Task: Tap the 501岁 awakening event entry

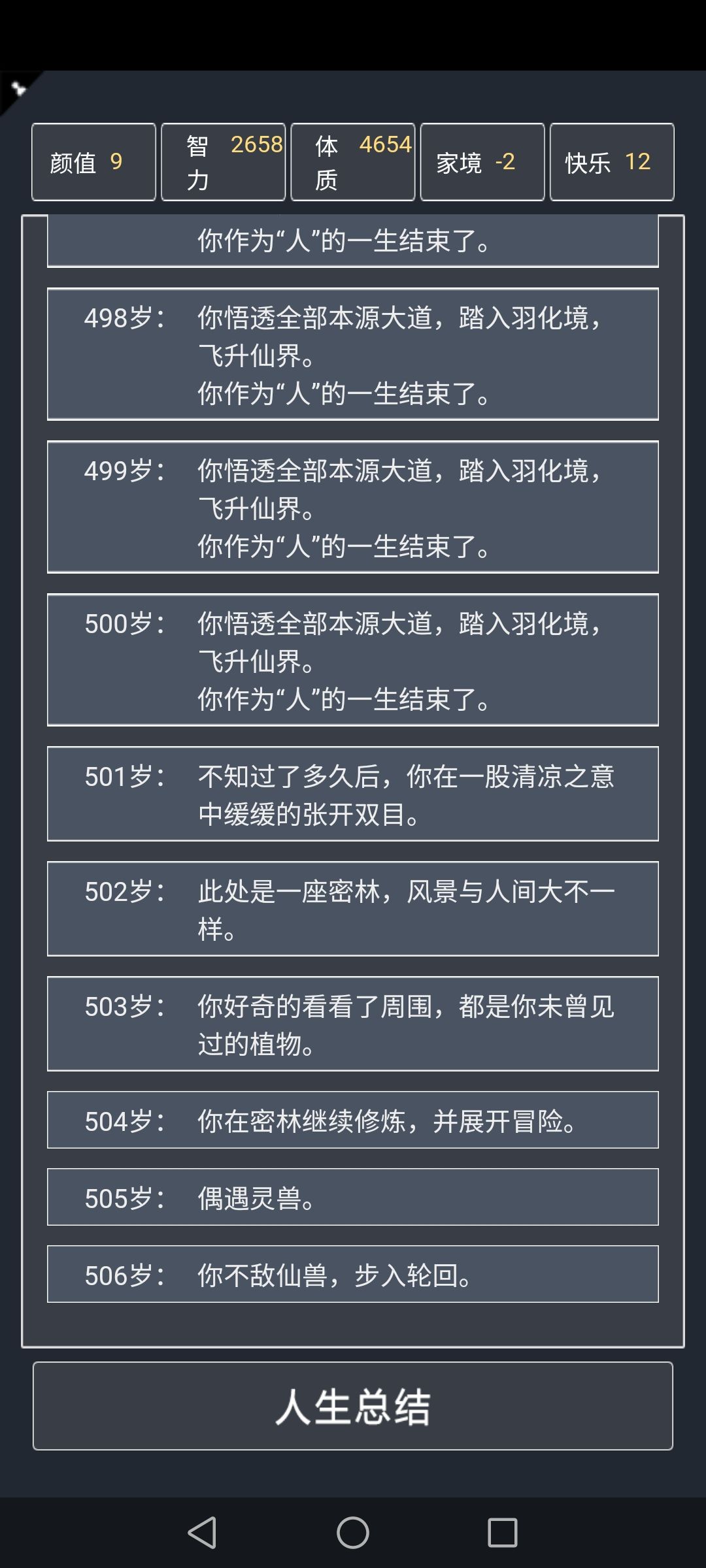Action: coord(353,794)
